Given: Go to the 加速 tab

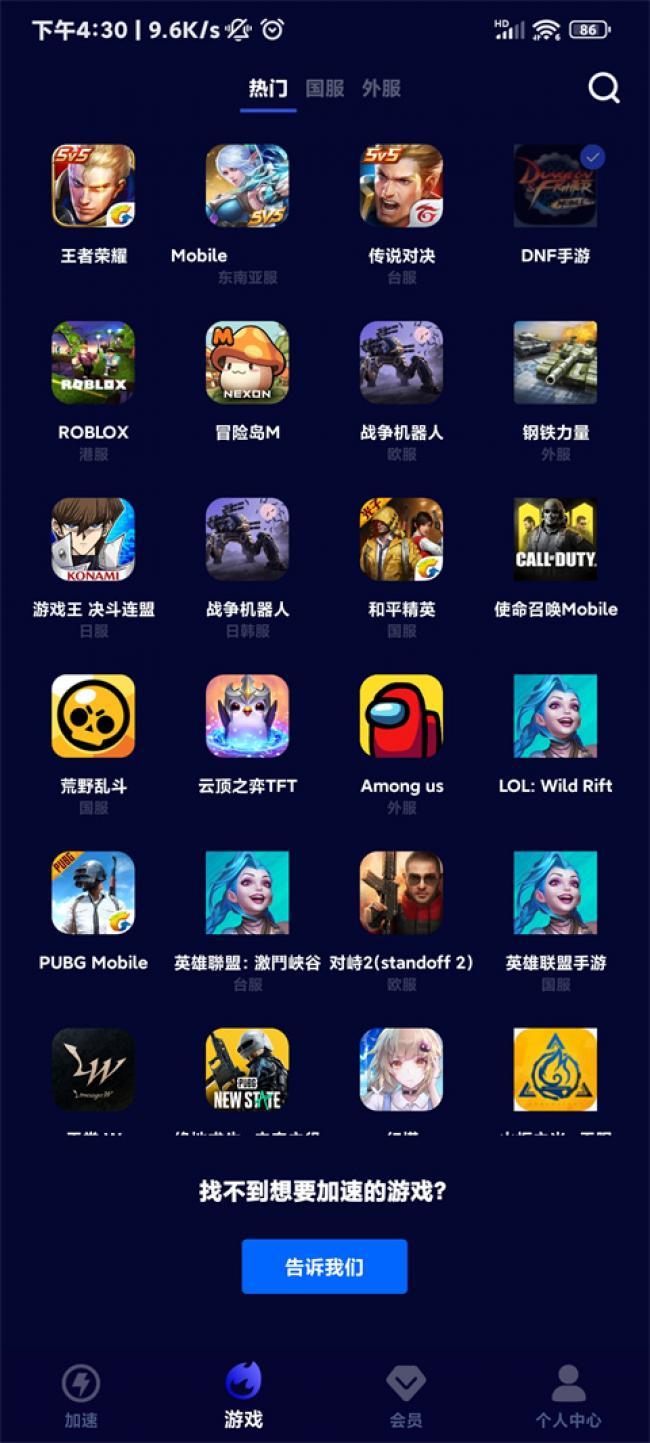Looking at the screenshot, I should click(81, 1396).
